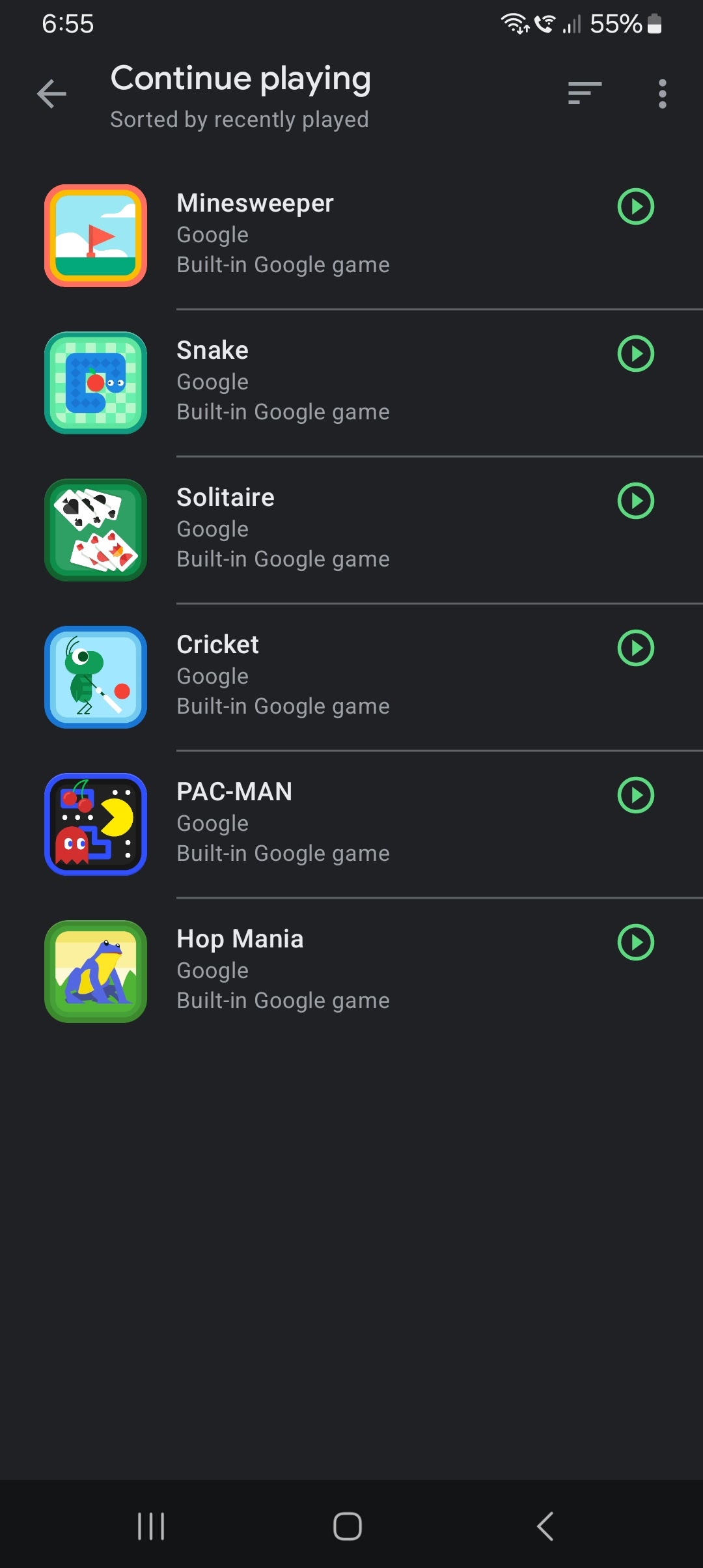
Task: Hit play on PAC-MAN
Action: [635, 795]
